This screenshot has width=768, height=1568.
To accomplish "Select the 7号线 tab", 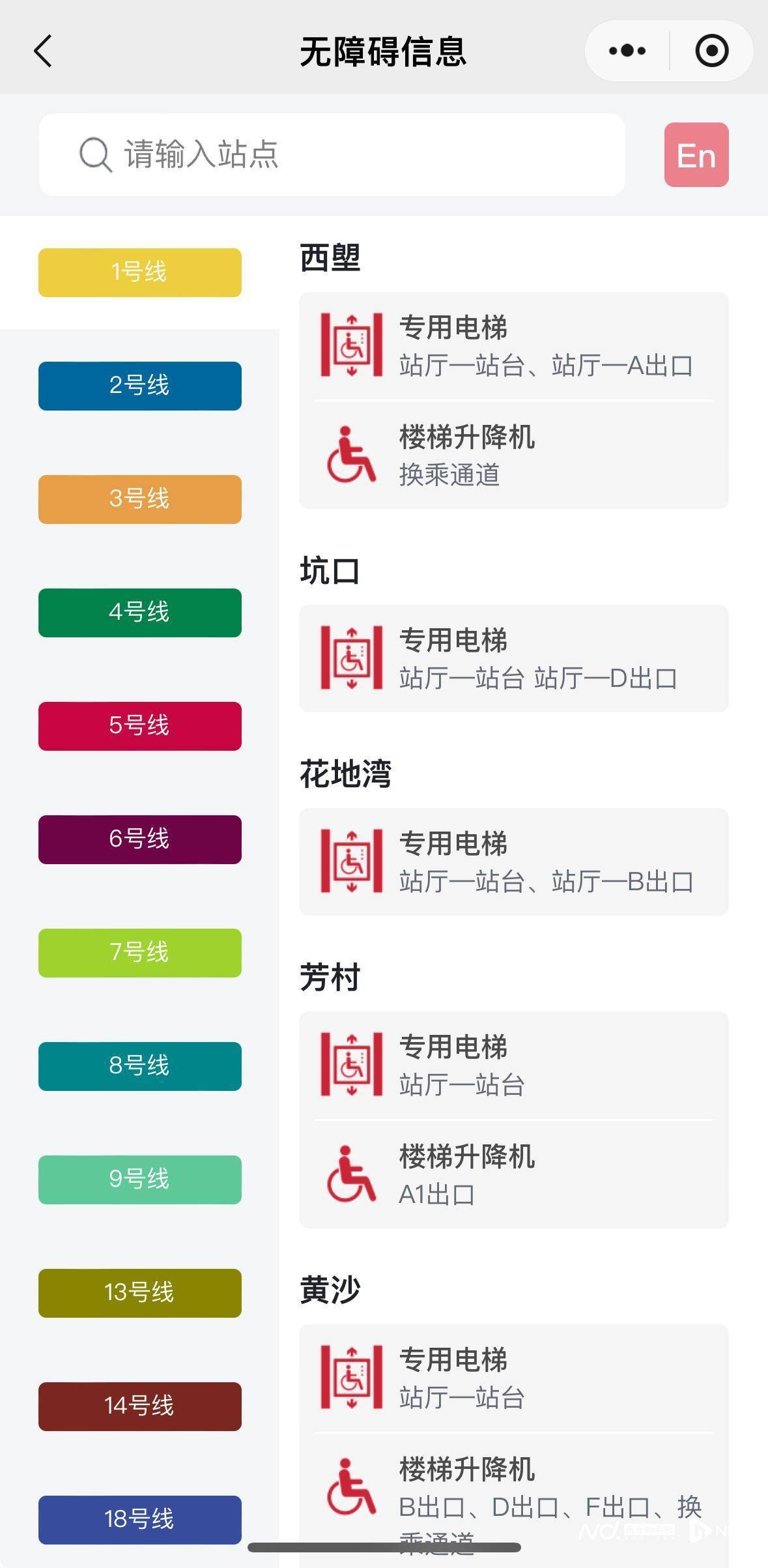I will pyautogui.click(x=139, y=953).
